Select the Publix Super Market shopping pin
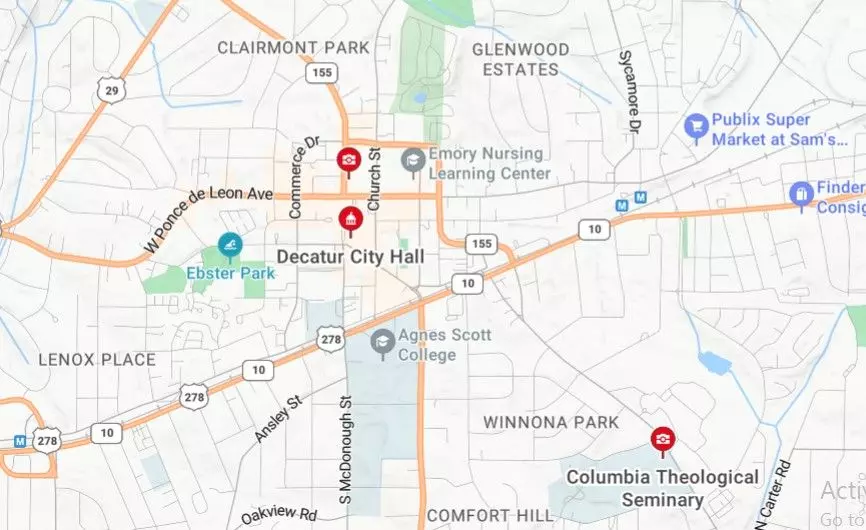The image size is (866, 530). (696, 127)
